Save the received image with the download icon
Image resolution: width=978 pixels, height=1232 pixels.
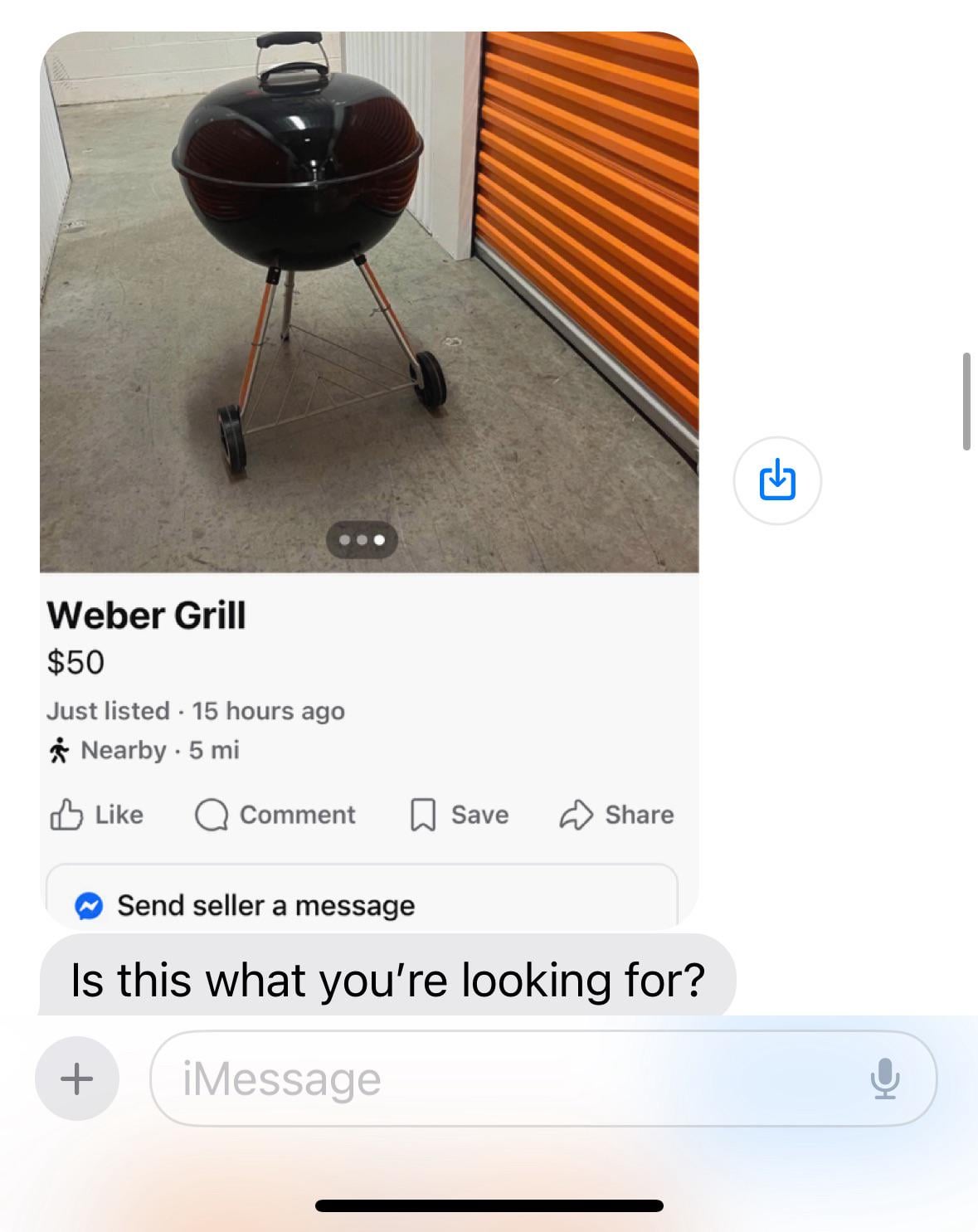click(777, 480)
